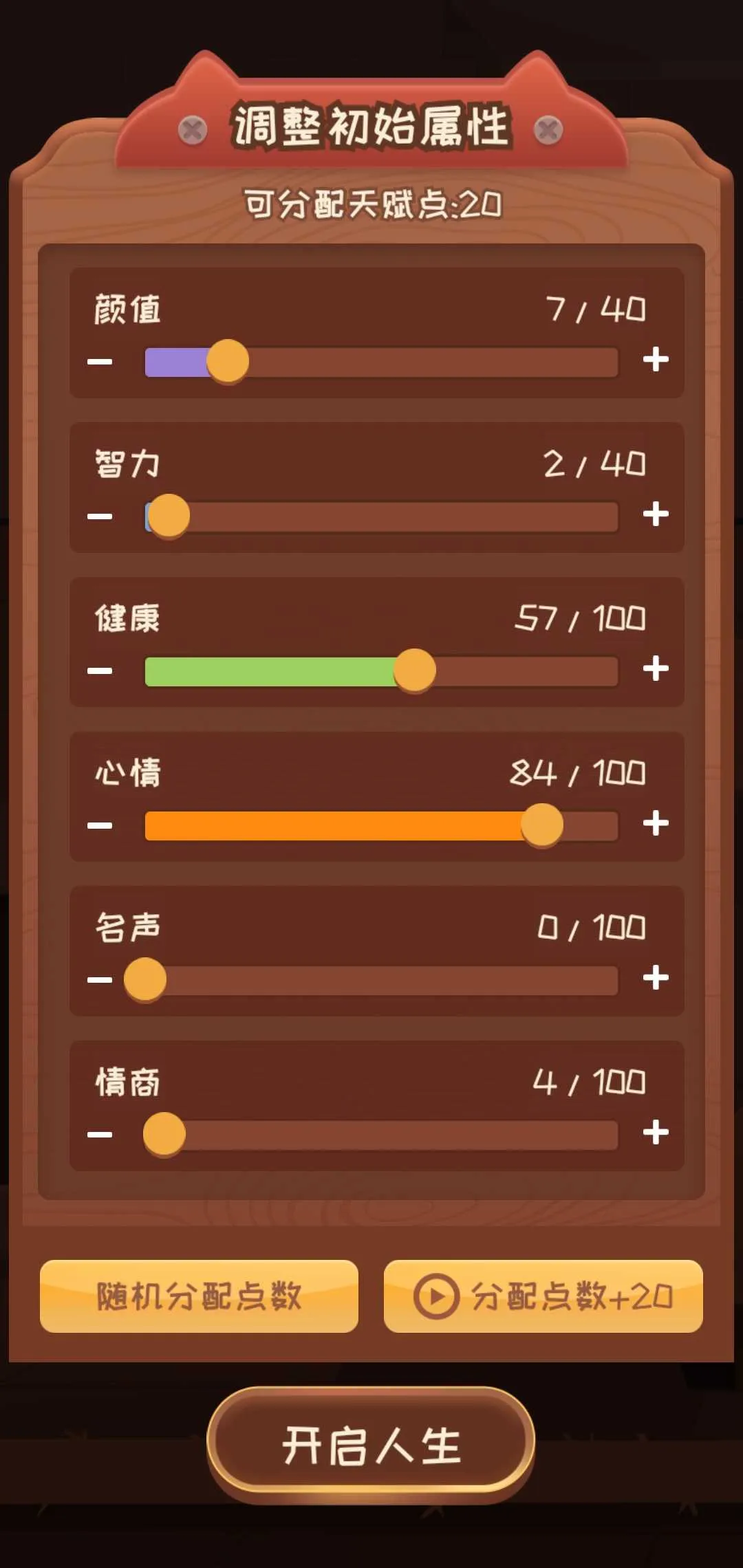Add a point to 名声
This screenshot has width=743, height=1568.
tap(656, 978)
